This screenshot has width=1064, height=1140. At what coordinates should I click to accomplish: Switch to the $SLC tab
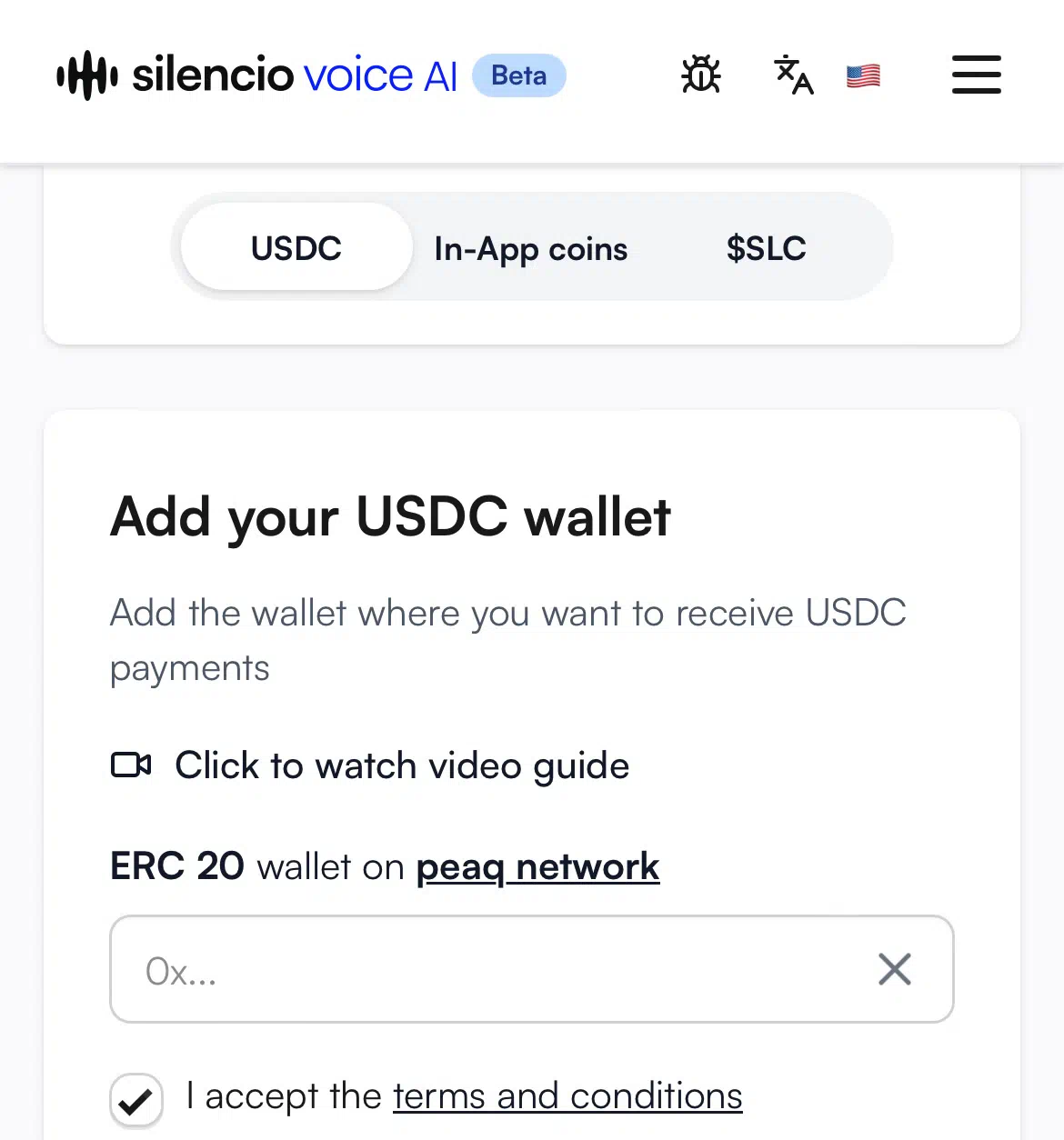pos(766,248)
